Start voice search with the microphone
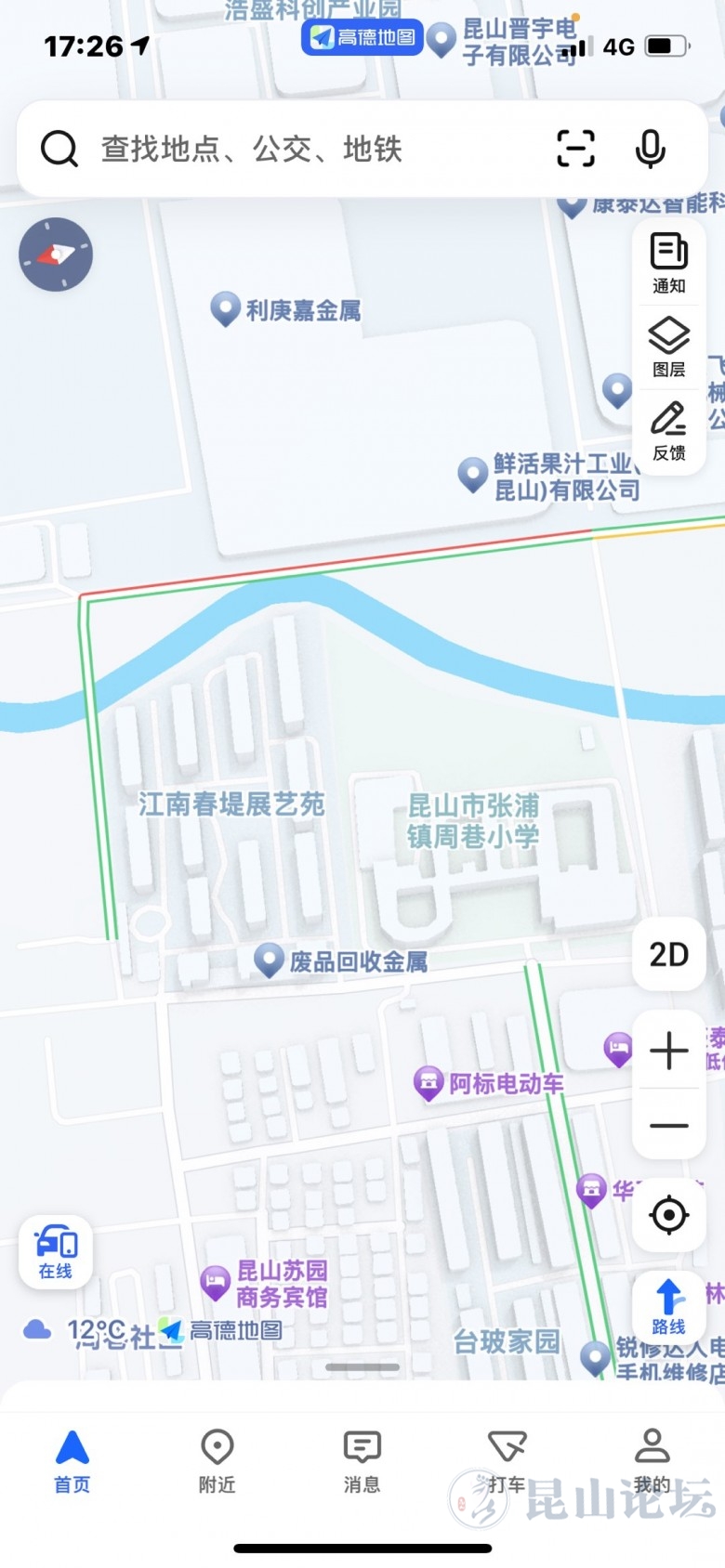 [651, 149]
